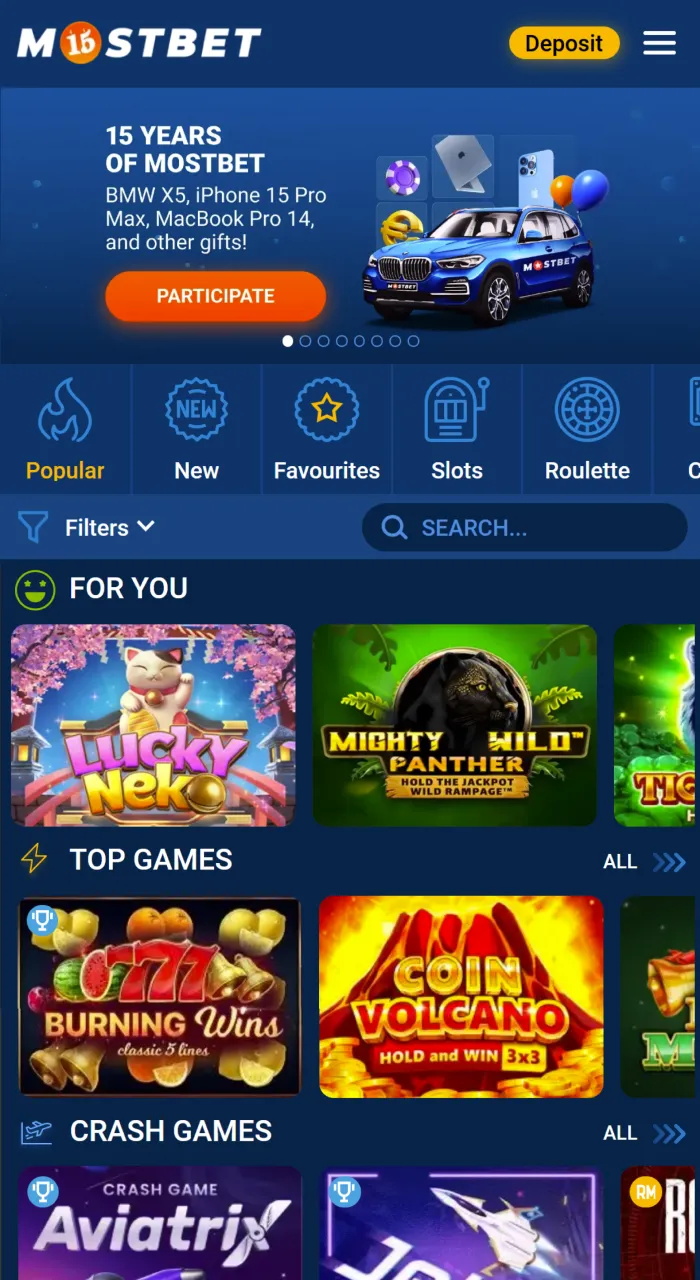Go to the second banner slide dot
Viewport: 700px width, 1280px height.
pos(306,341)
